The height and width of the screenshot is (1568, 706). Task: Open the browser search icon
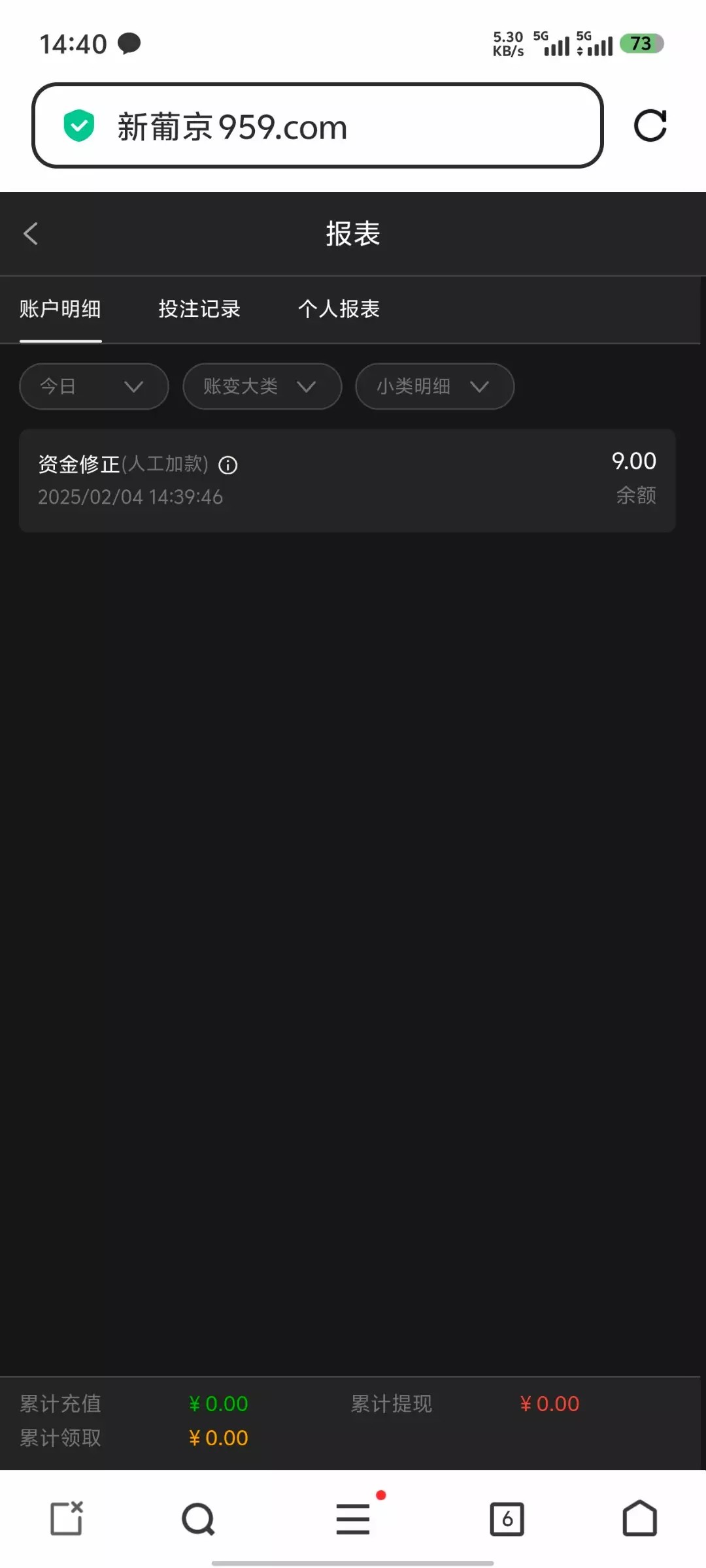coord(197,1518)
